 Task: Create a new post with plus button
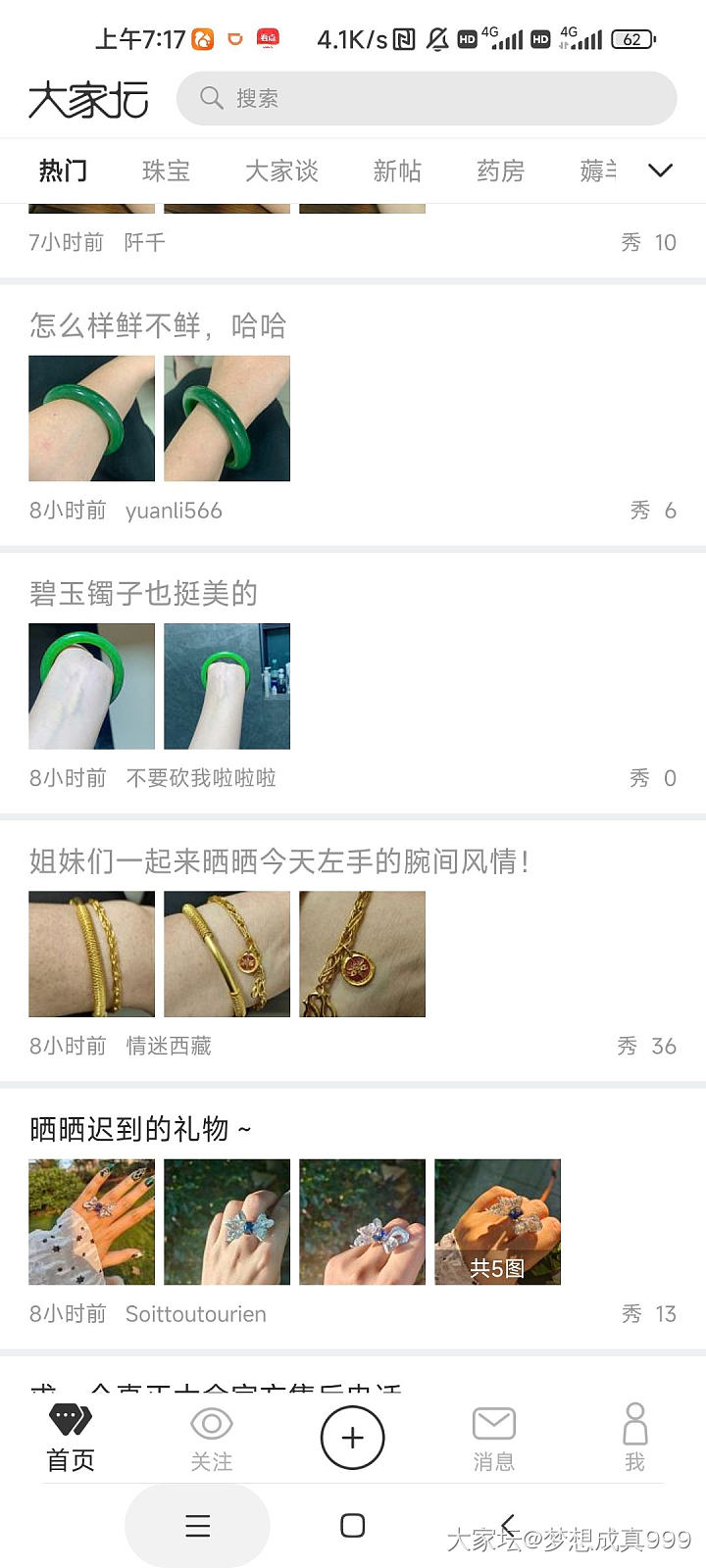353,1438
